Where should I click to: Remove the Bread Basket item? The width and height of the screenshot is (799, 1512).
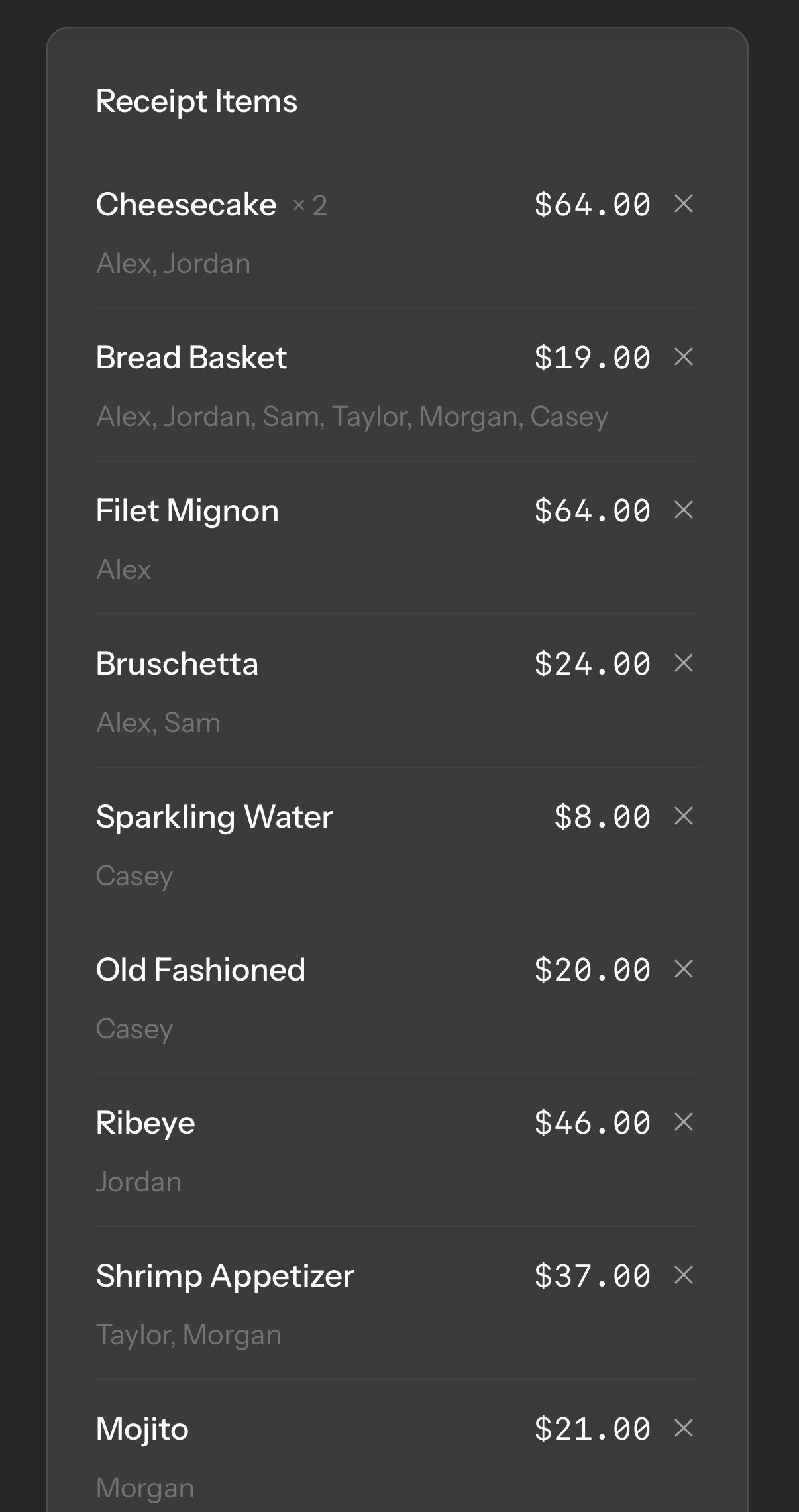pos(683,357)
